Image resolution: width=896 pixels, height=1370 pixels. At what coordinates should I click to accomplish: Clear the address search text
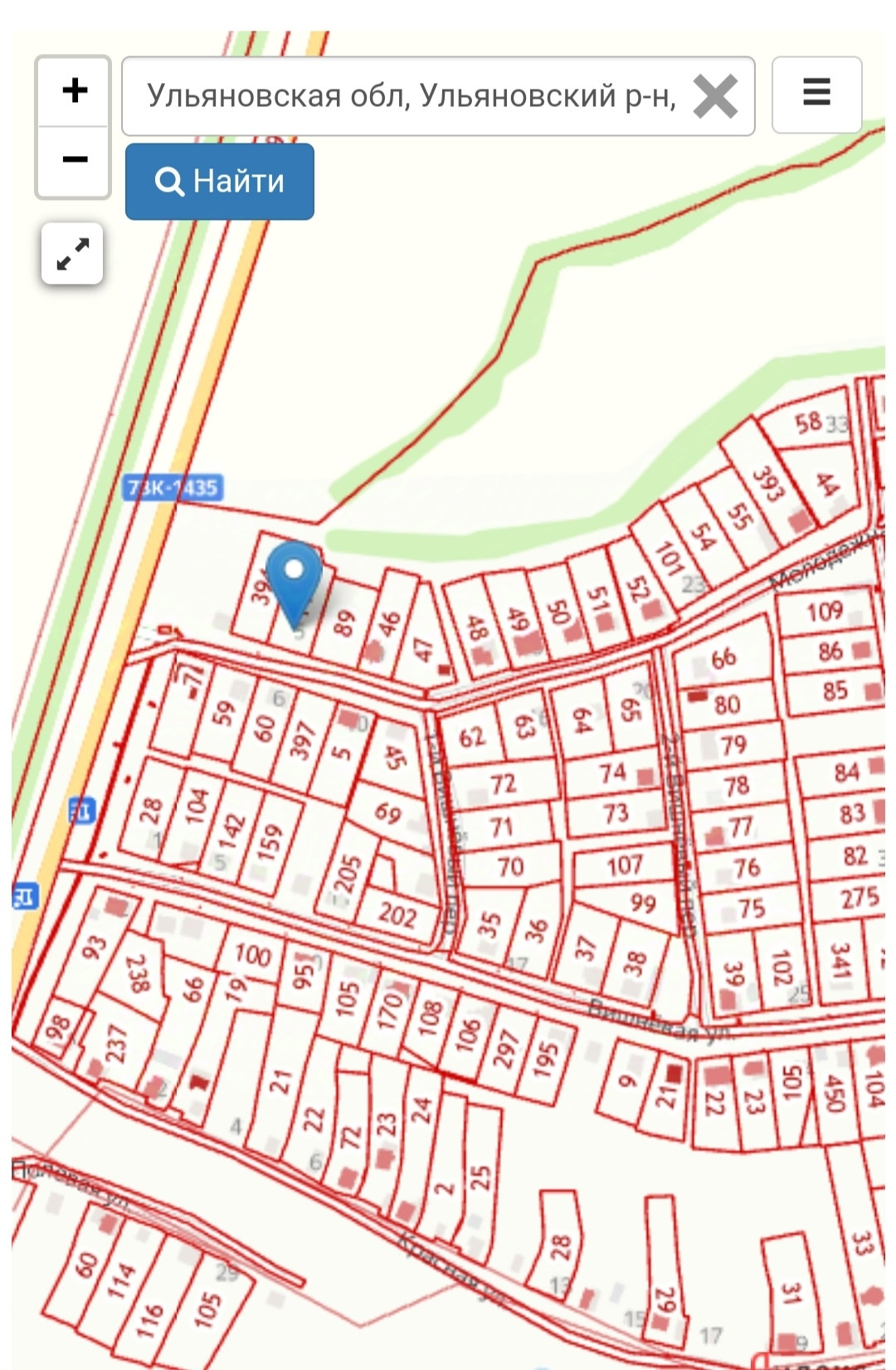point(715,97)
